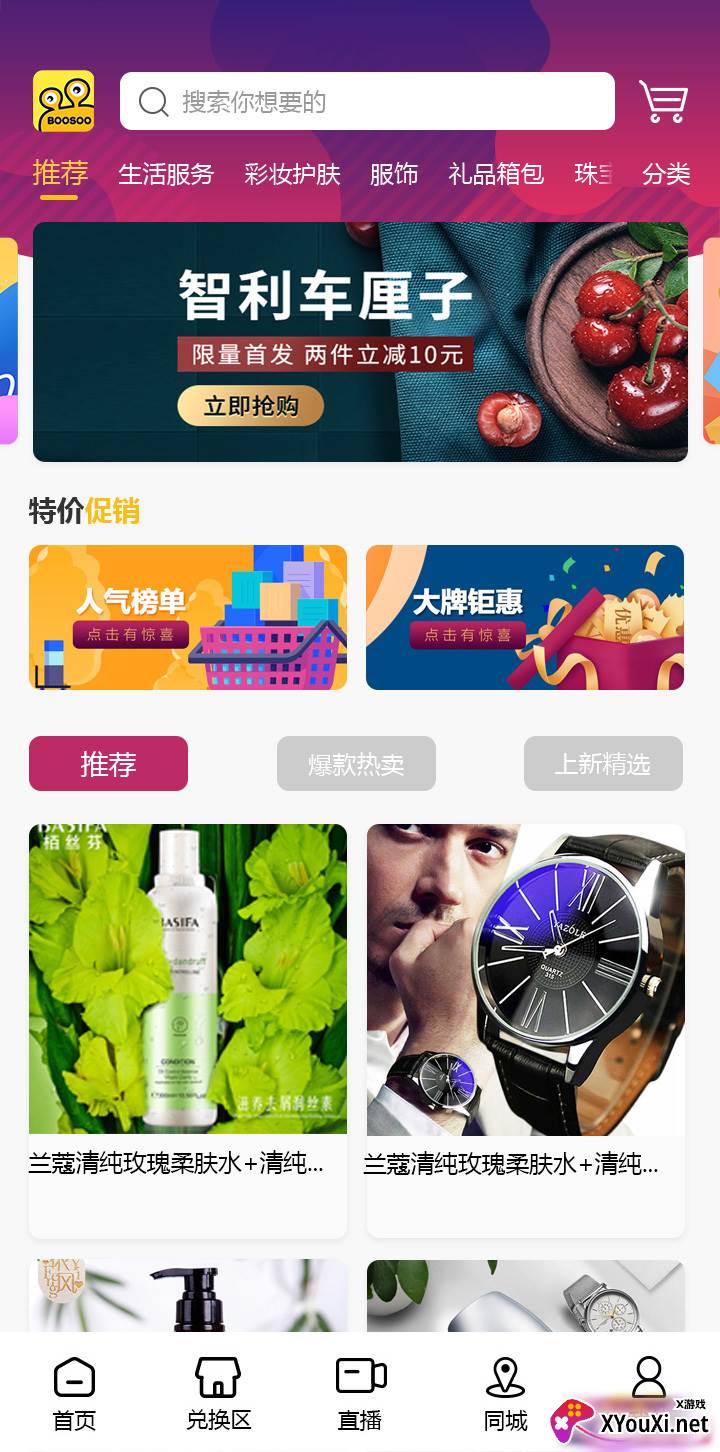Screen dimensions: 720x1452
Task: Select the 推荐 top category tab
Action: [x=60, y=174]
